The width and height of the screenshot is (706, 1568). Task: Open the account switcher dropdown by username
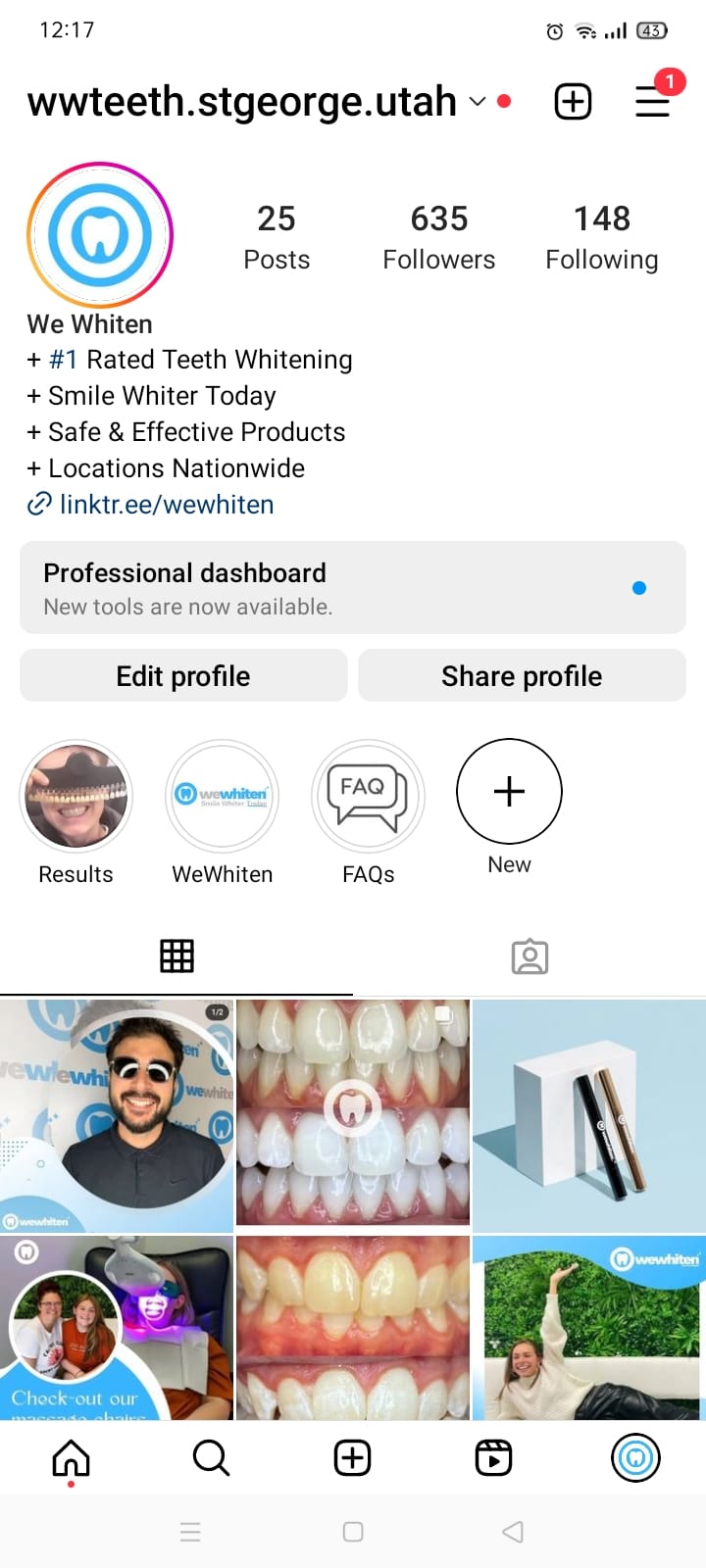(478, 102)
